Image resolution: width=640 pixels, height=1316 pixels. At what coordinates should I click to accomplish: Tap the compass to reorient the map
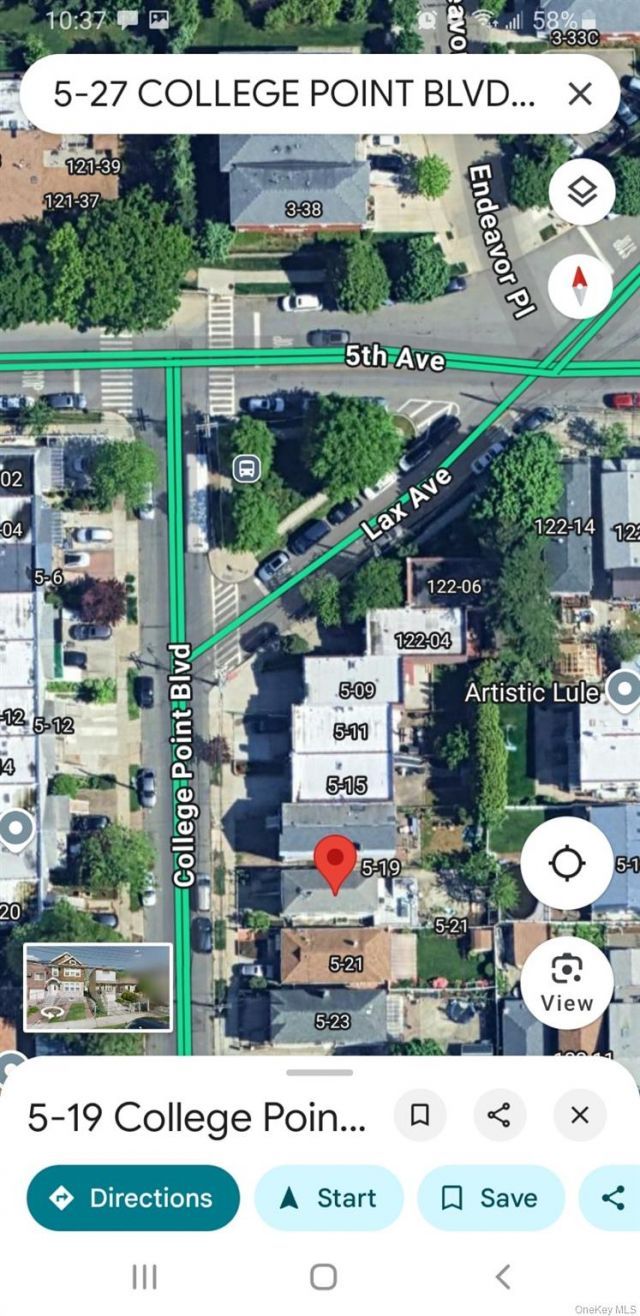(582, 286)
